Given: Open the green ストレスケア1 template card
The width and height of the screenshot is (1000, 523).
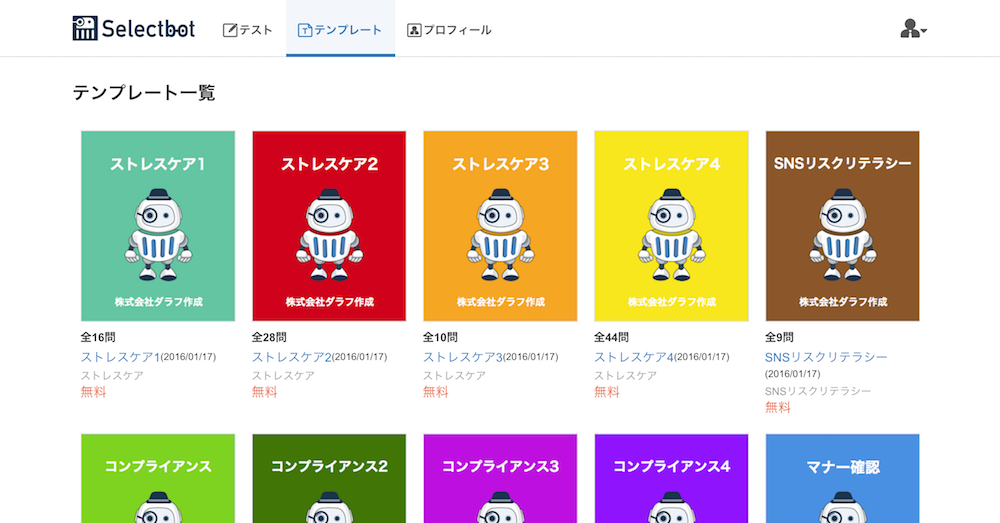Looking at the screenshot, I should [x=158, y=226].
